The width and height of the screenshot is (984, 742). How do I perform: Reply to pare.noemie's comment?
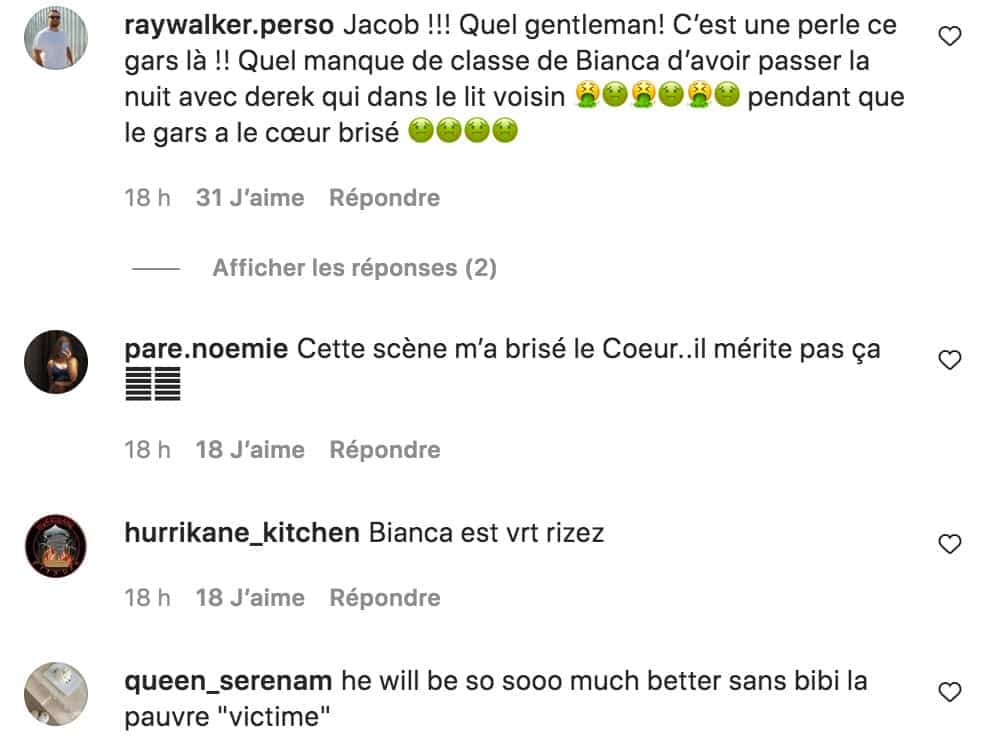tap(384, 450)
